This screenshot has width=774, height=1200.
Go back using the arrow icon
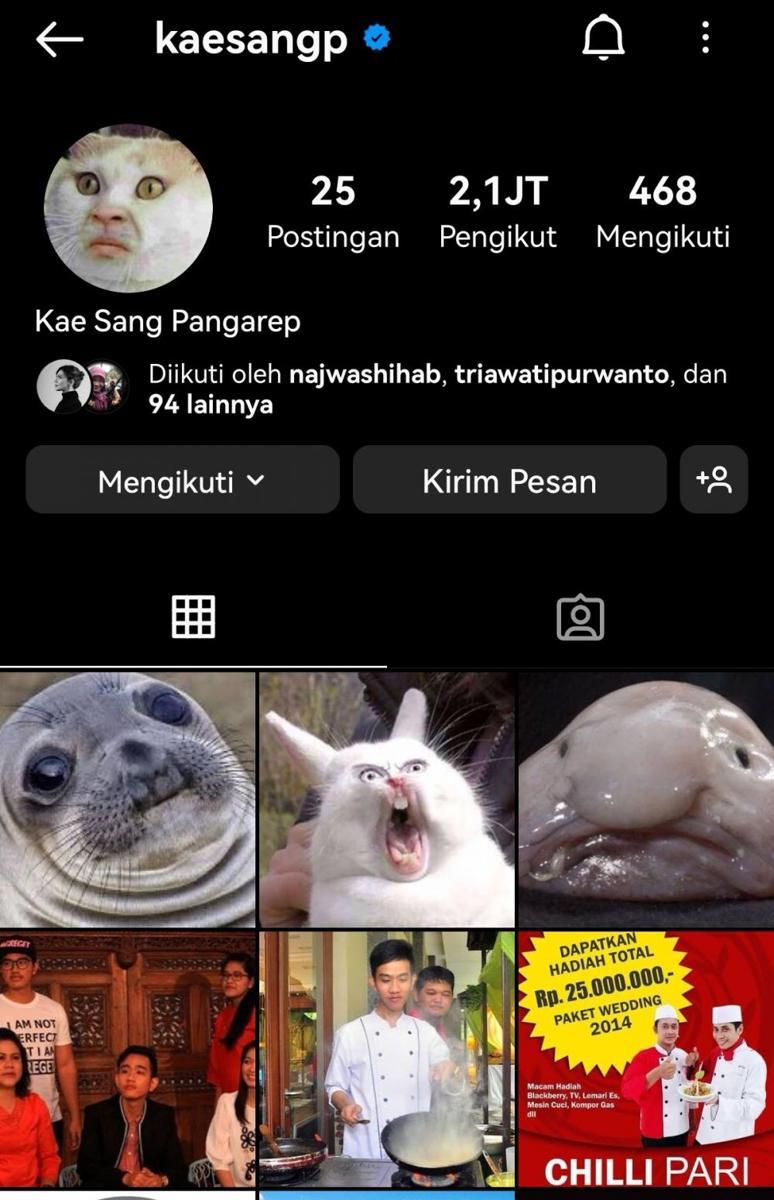(59, 40)
